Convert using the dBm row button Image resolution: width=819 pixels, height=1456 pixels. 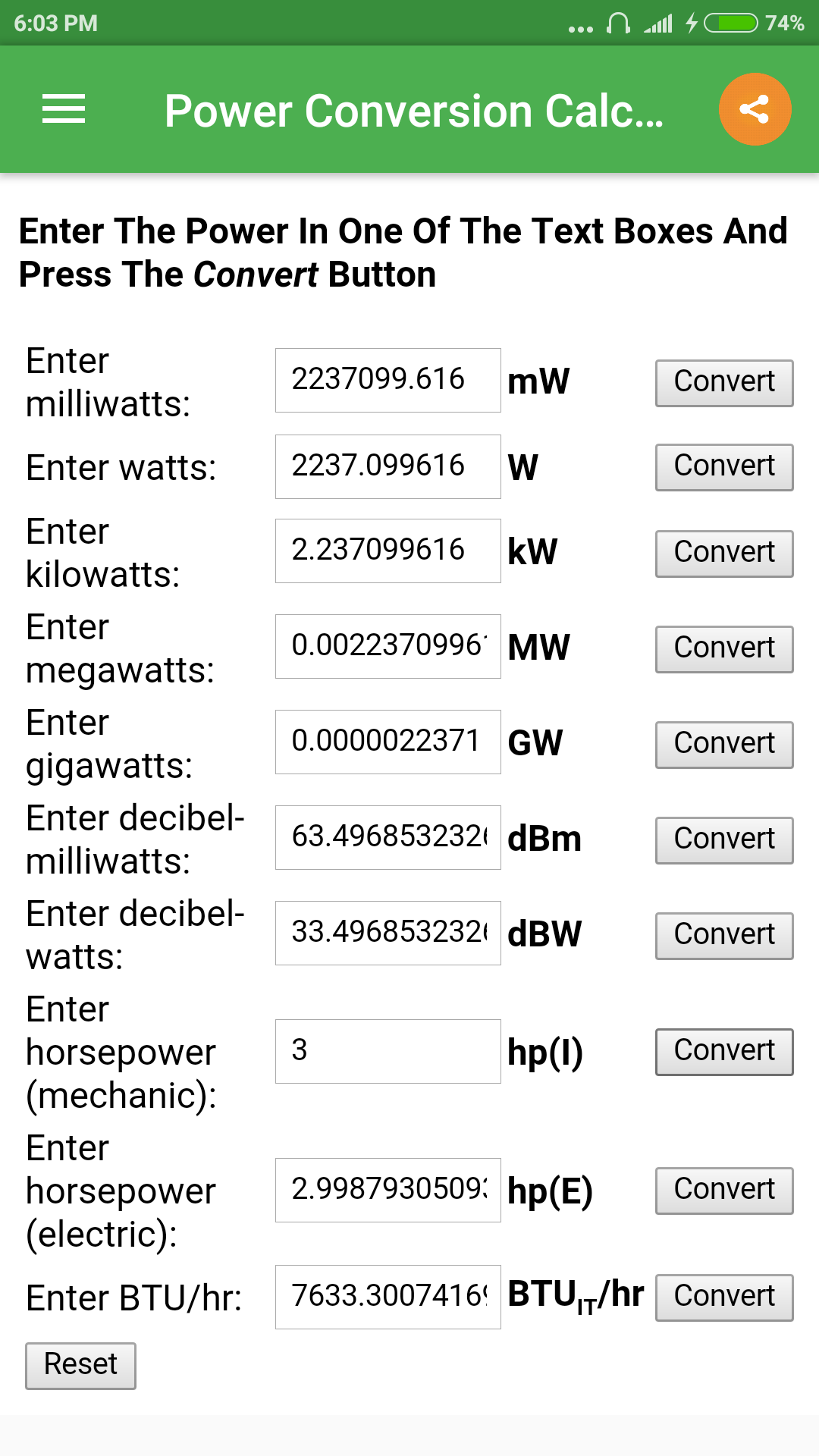point(724,840)
